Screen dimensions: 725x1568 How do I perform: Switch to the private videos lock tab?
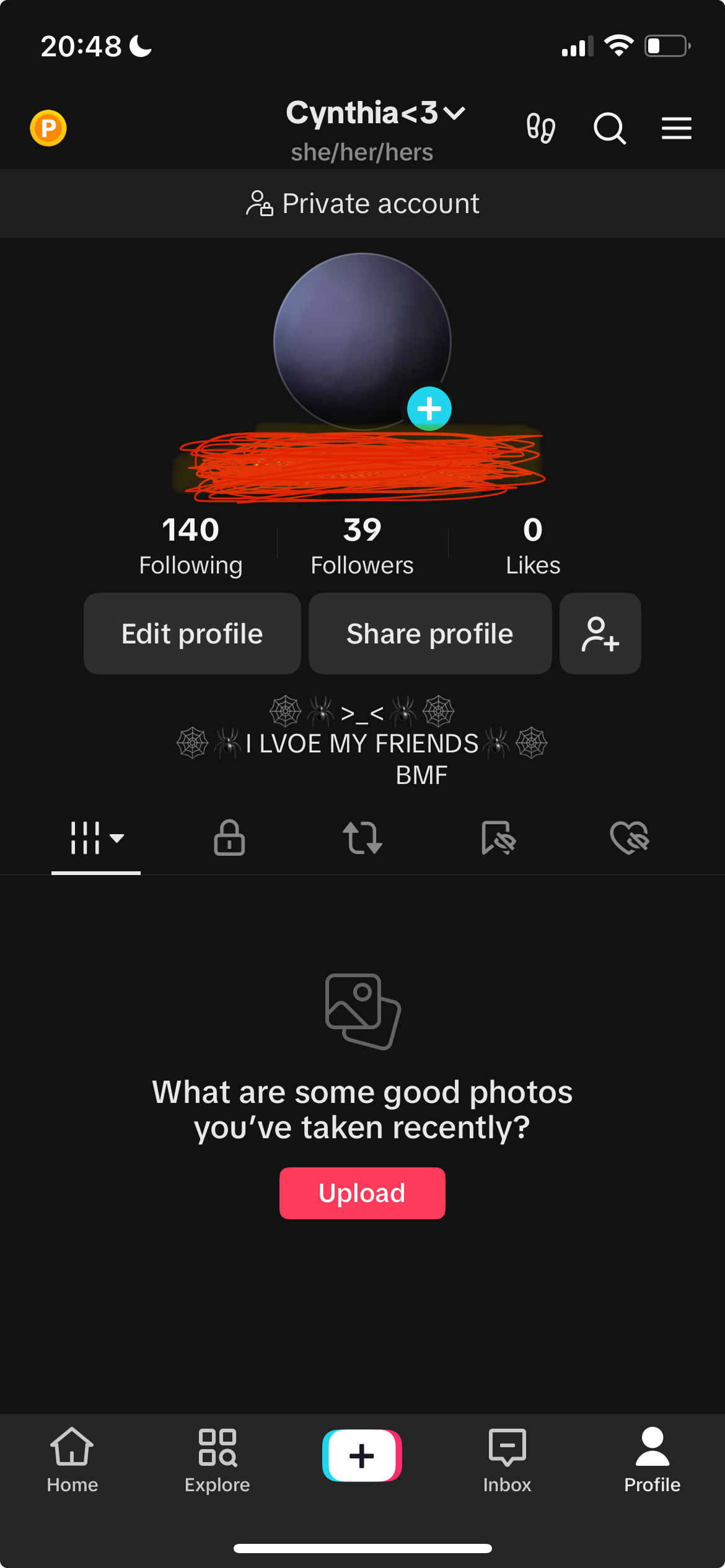point(229,838)
